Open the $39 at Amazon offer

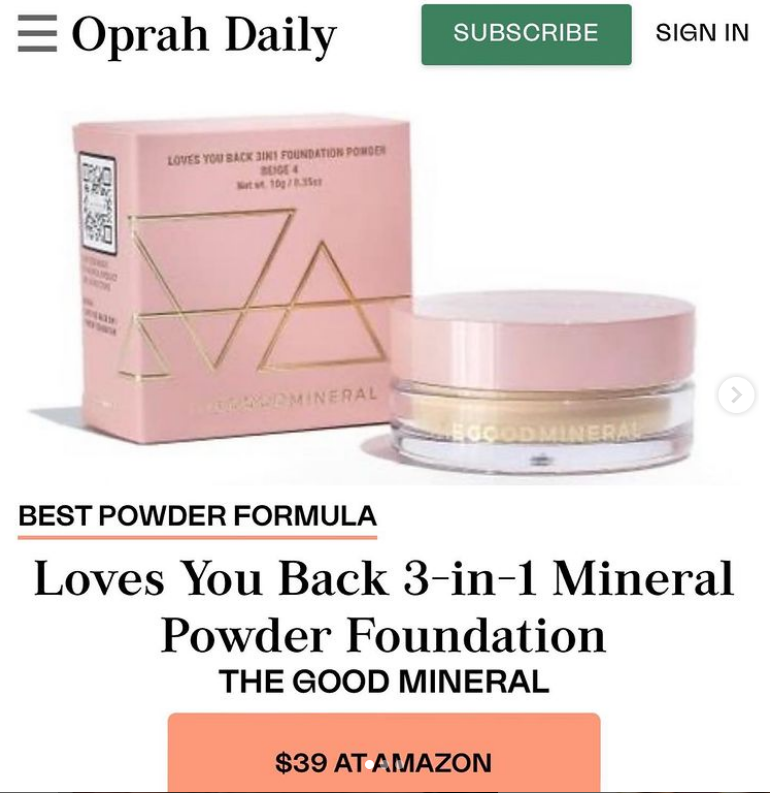[x=384, y=762]
